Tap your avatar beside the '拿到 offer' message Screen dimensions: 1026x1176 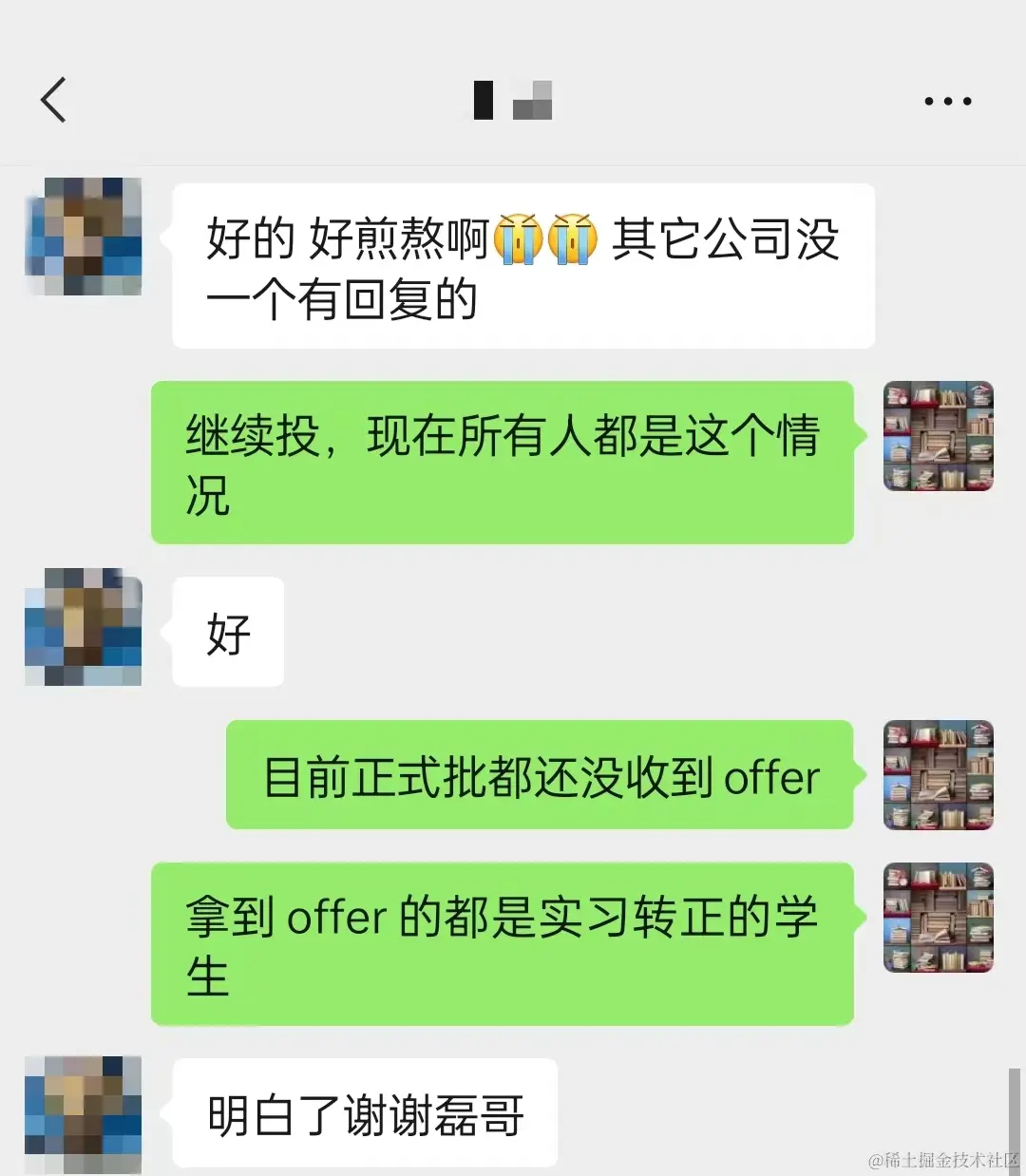(x=938, y=919)
